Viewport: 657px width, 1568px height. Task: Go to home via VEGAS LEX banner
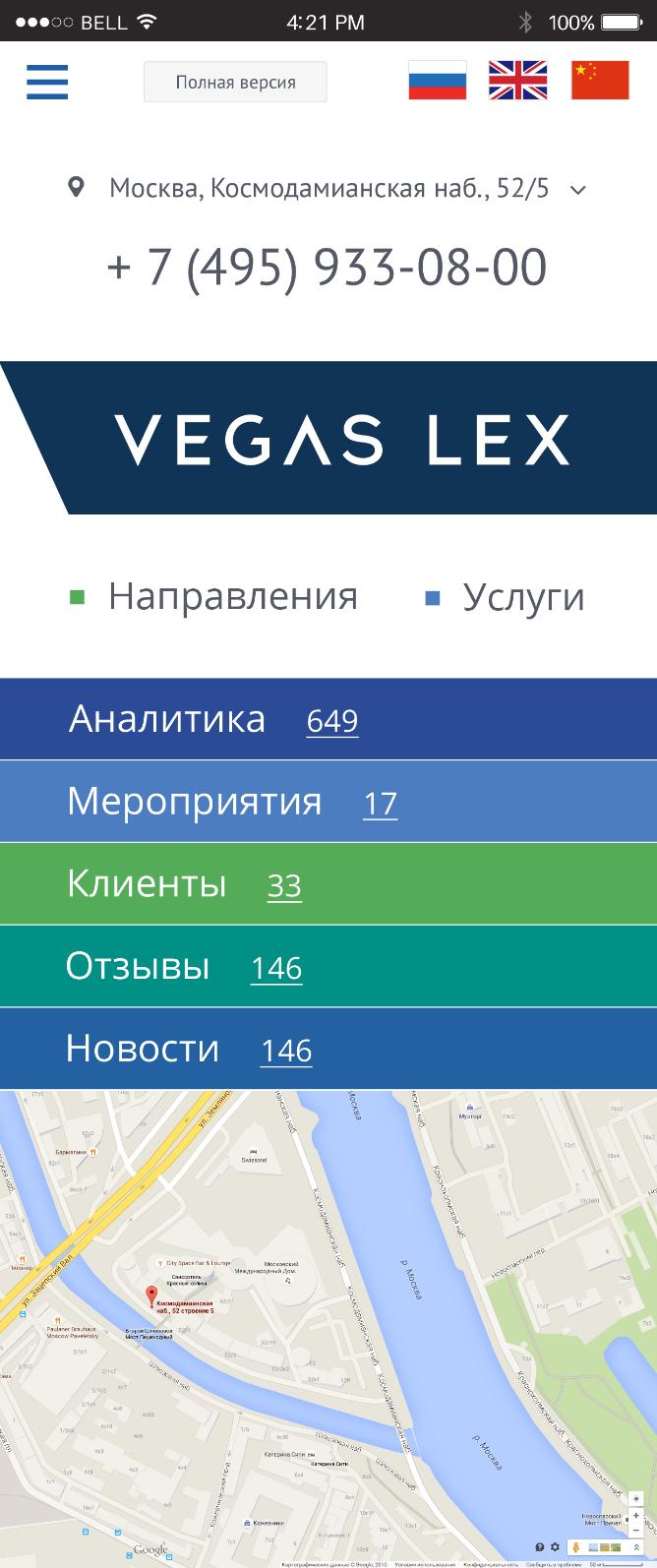pos(342,439)
